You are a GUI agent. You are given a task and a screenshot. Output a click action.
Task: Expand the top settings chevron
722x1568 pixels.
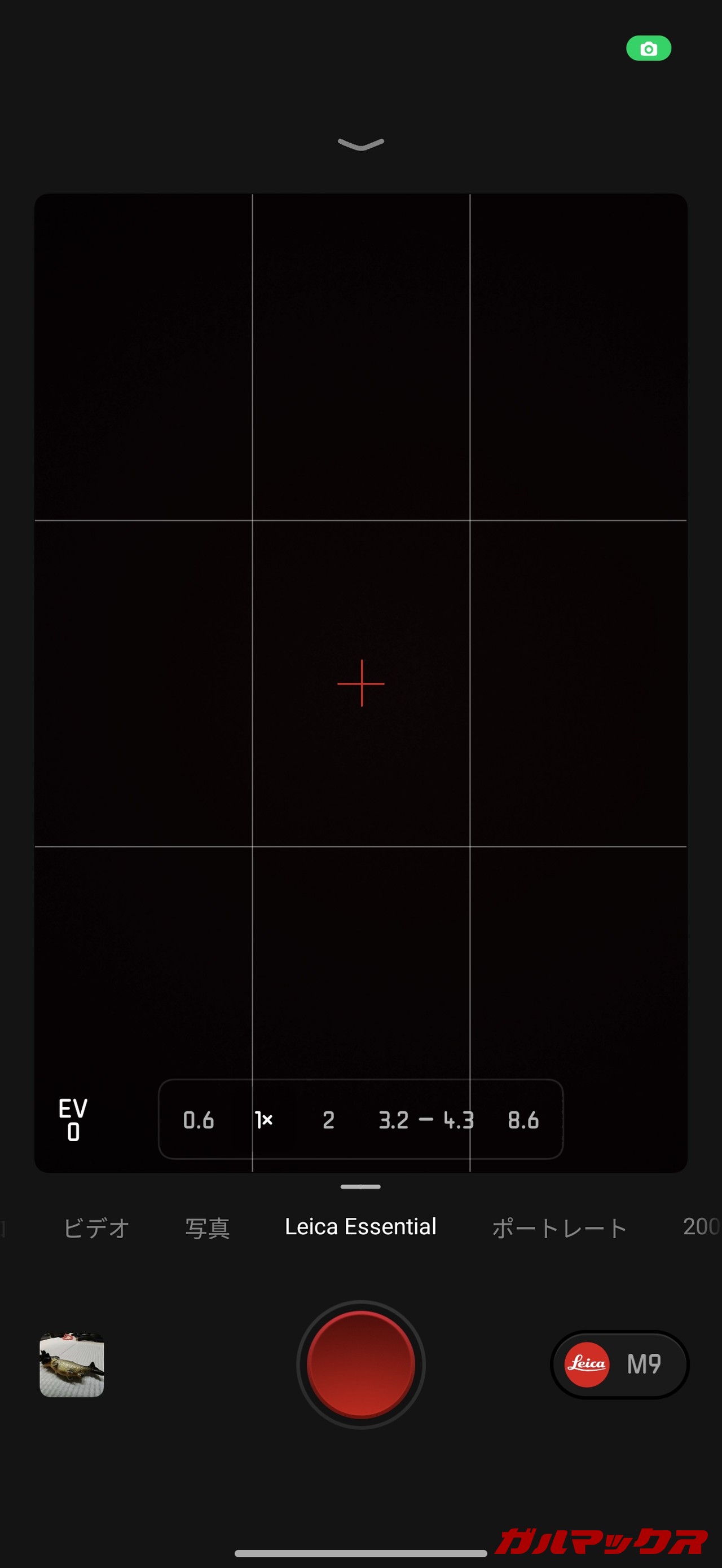(360, 144)
